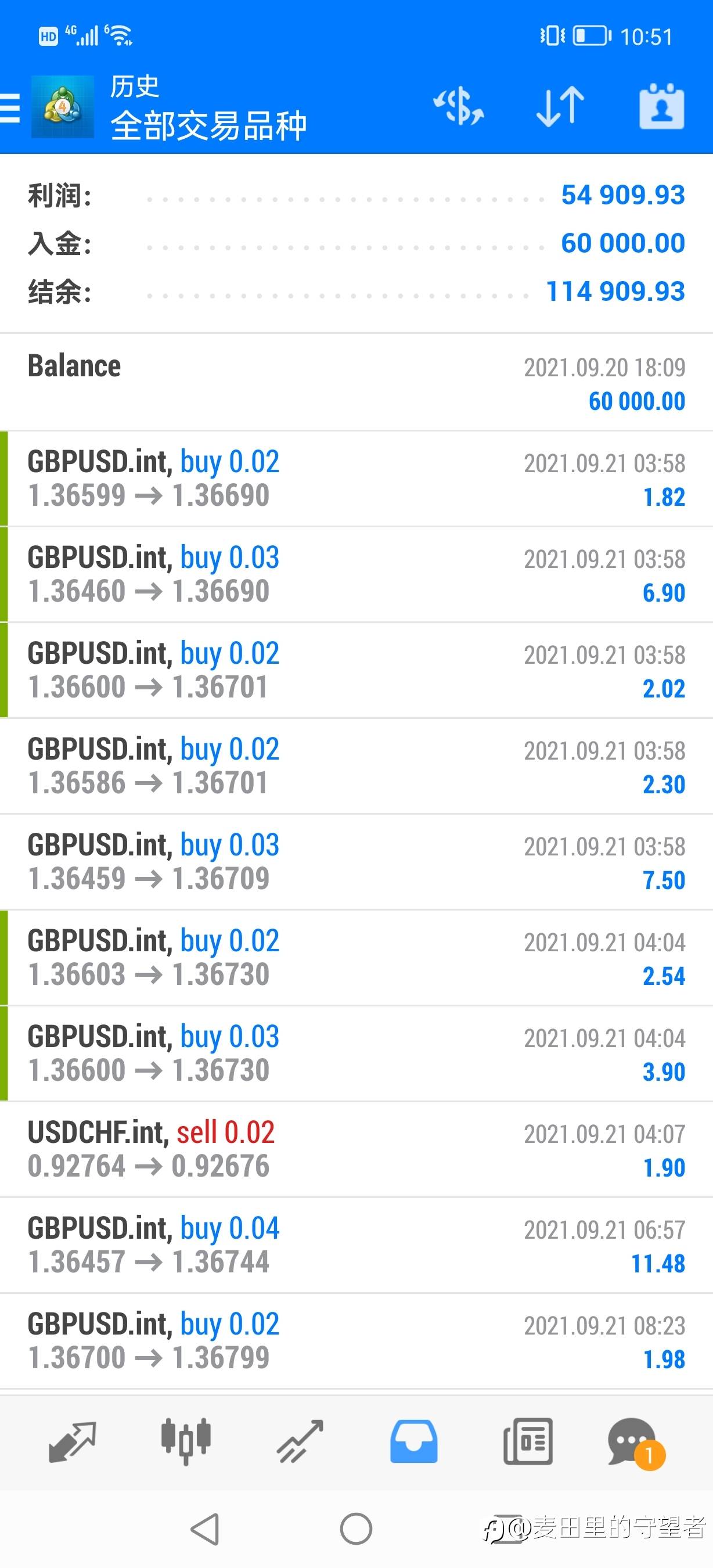Go to the home screen

click(356, 1529)
